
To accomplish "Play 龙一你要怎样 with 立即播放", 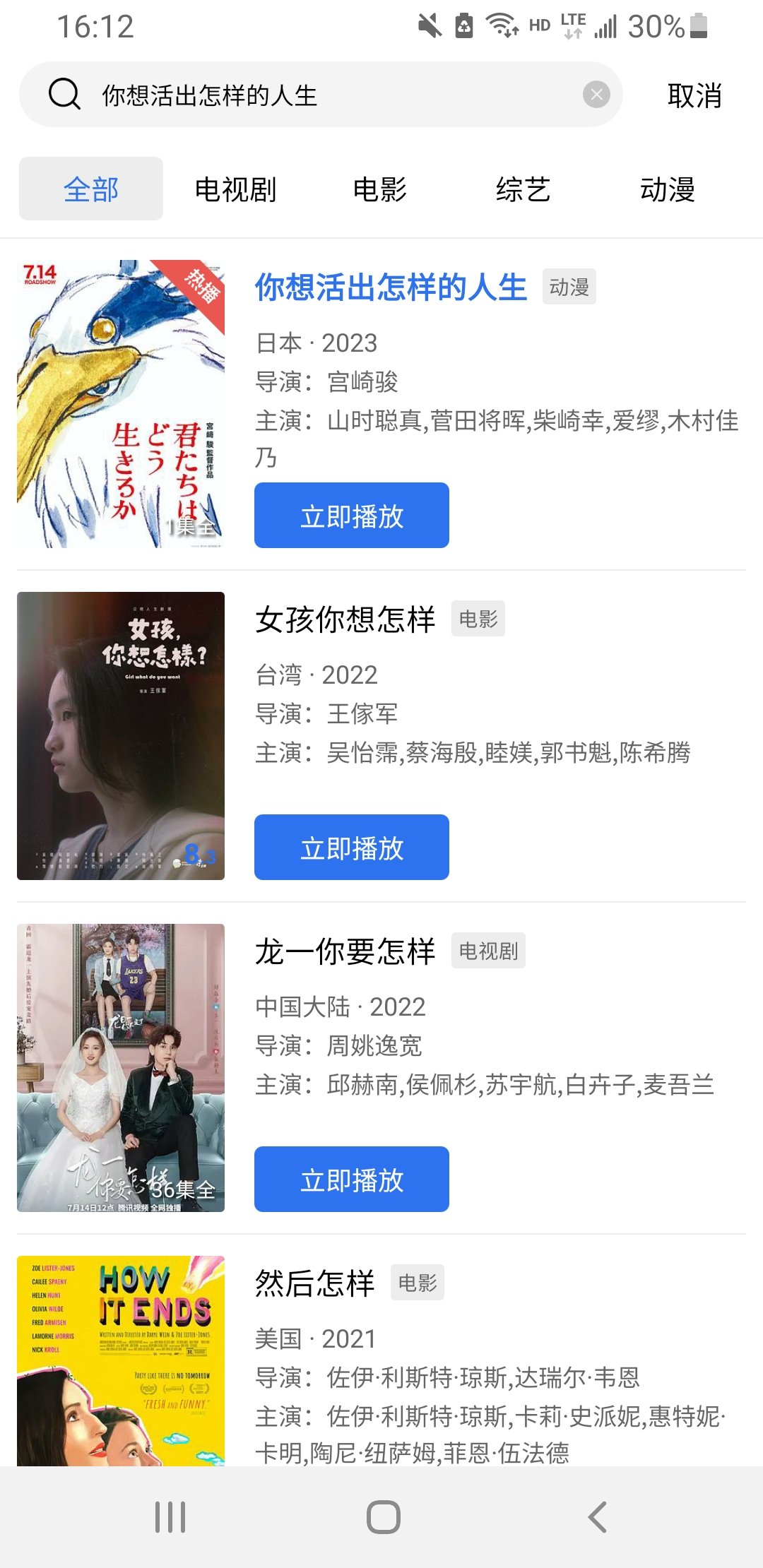I will (x=351, y=1180).
